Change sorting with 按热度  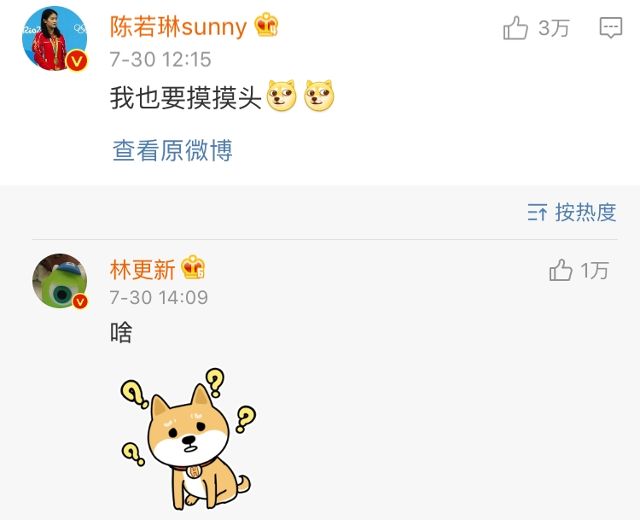573,212
